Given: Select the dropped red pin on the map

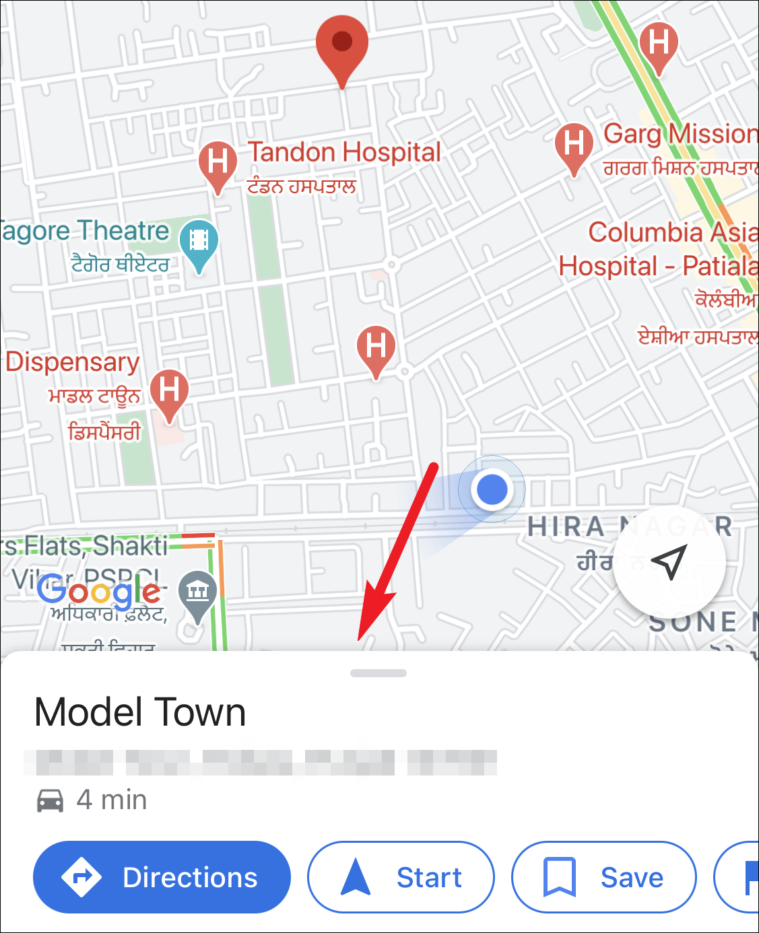Looking at the screenshot, I should click(x=342, y=45).
